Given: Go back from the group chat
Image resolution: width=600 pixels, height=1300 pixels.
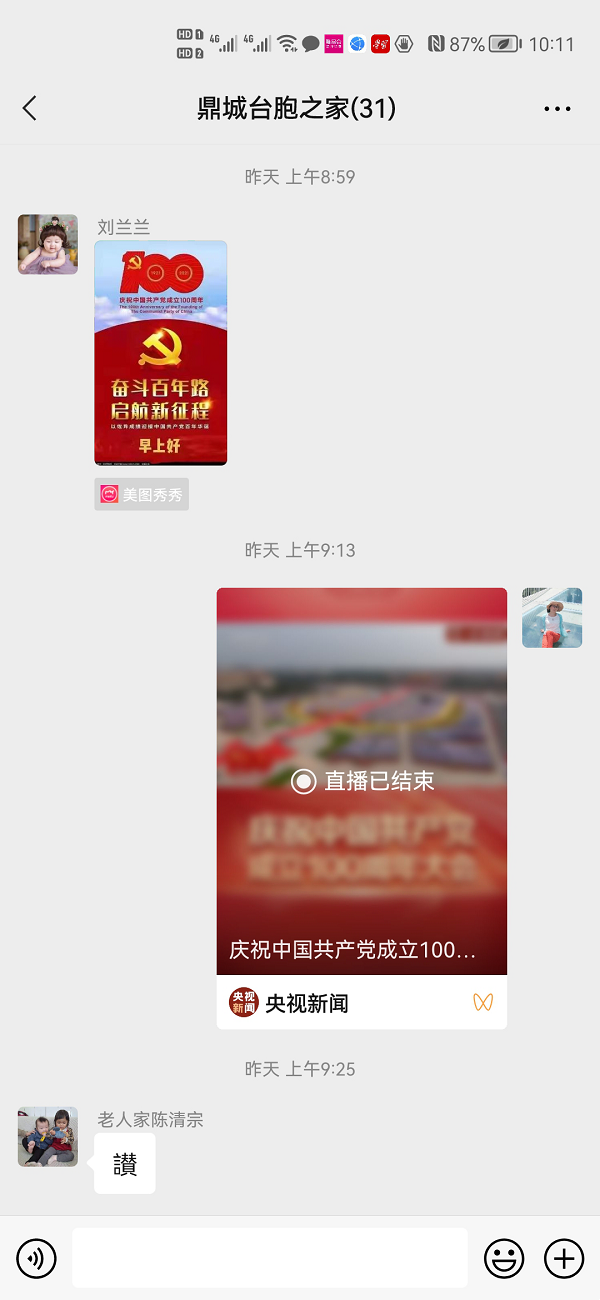Looking at the screenshot, I should 30,109.
